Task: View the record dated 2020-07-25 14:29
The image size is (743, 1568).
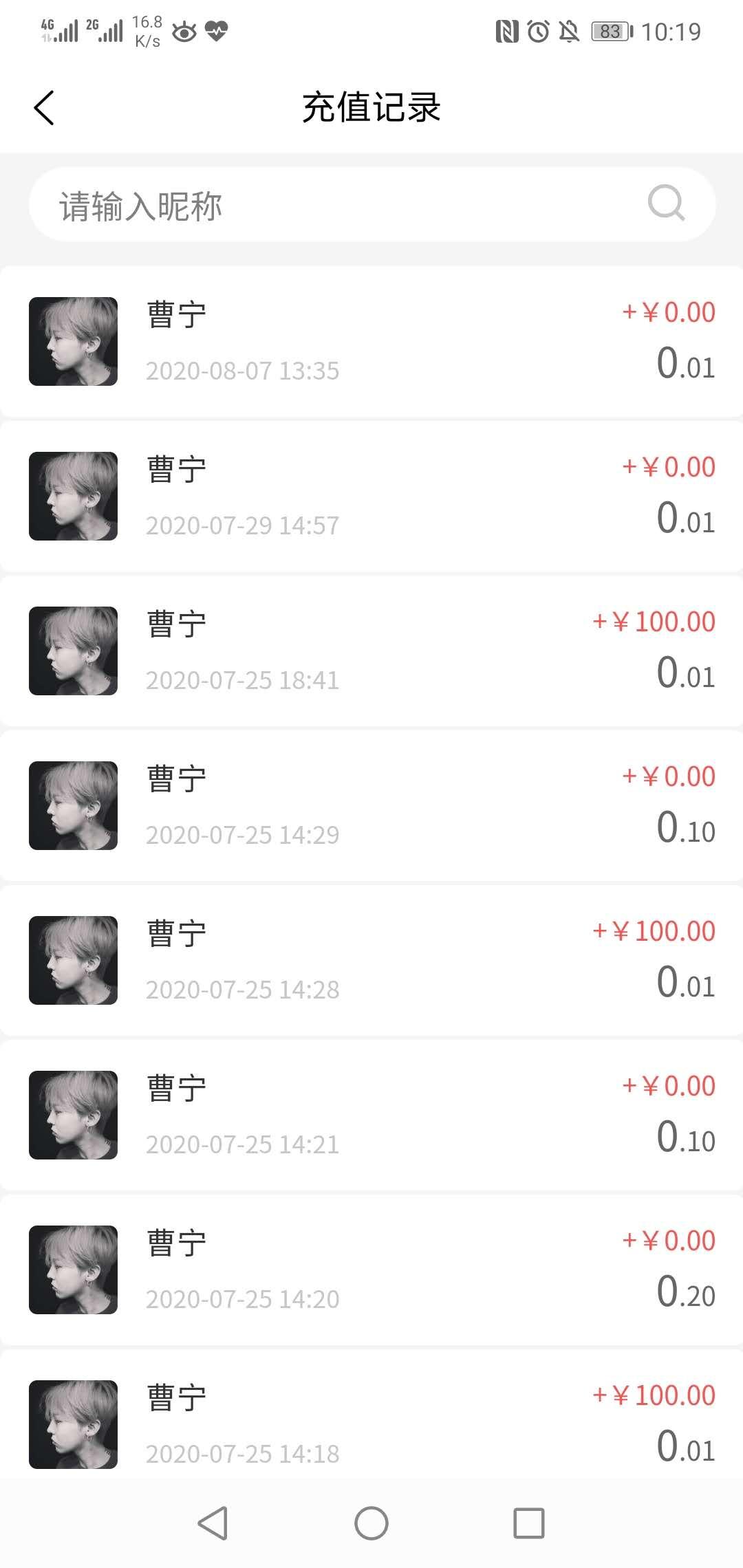Action: [x=371, y=805]
